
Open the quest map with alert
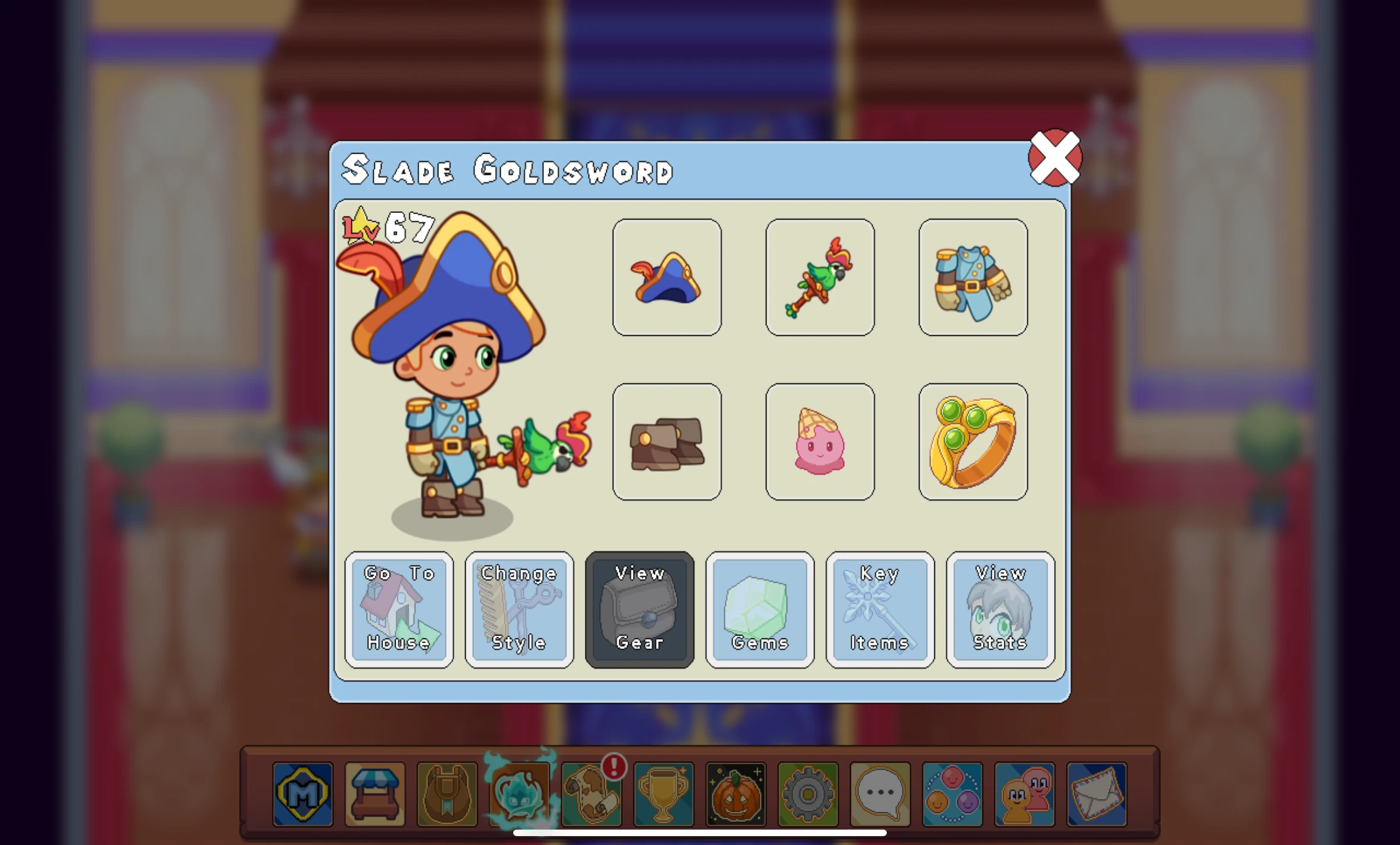click(x=591, y=794)
